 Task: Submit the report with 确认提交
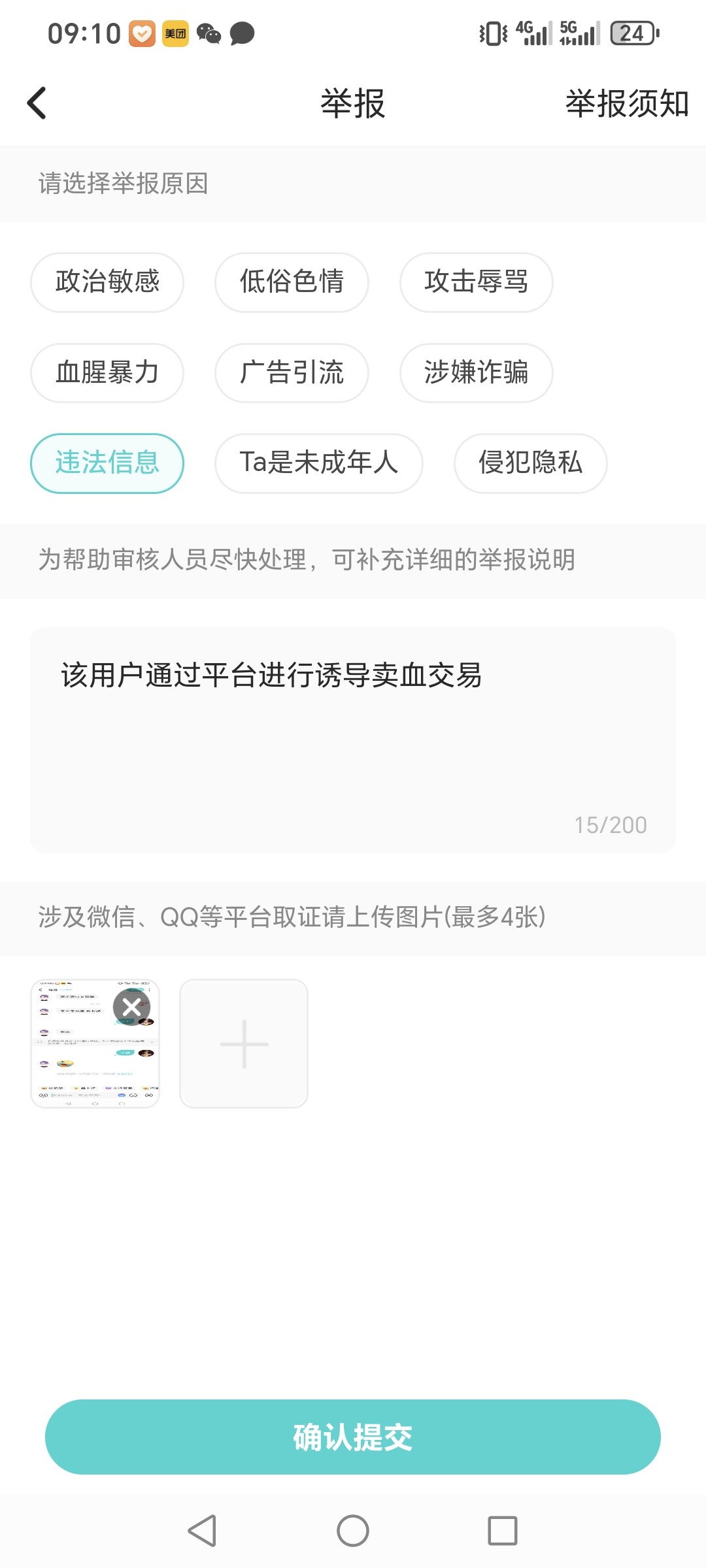(353, 1437)
